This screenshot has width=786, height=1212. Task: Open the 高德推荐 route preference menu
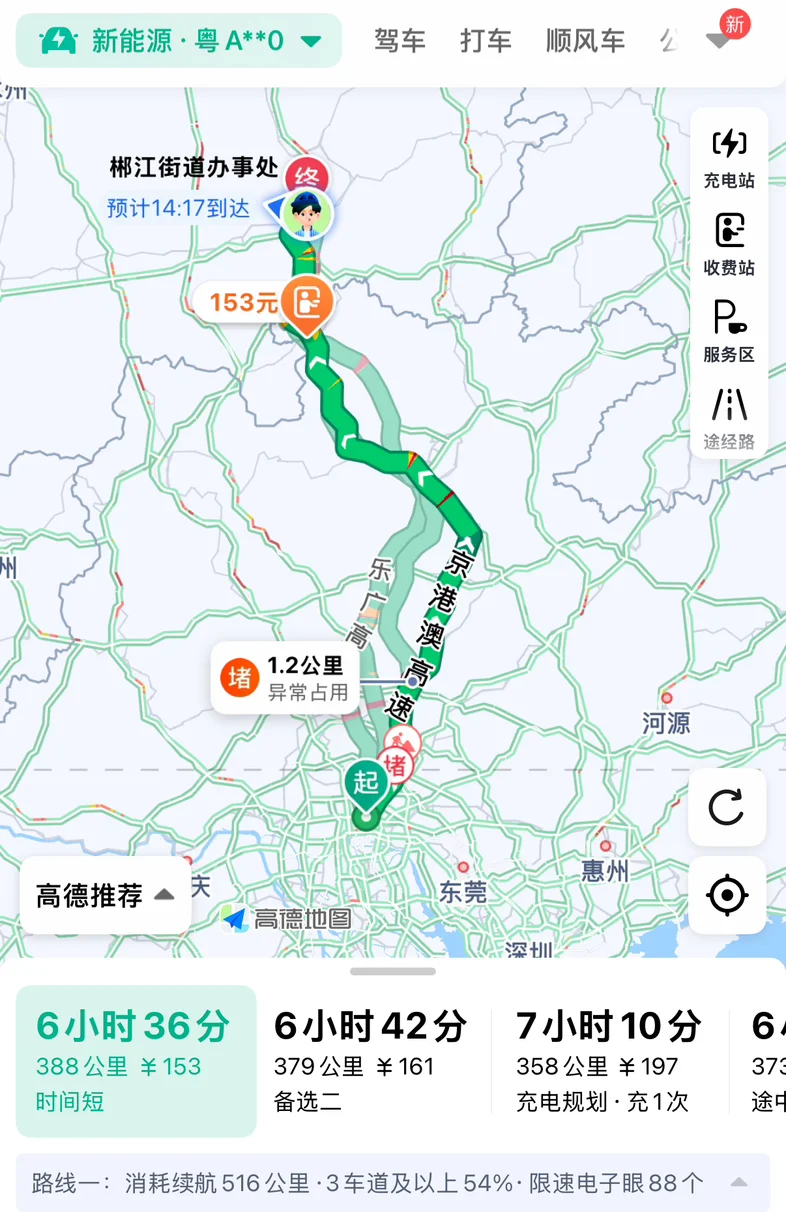105,895
